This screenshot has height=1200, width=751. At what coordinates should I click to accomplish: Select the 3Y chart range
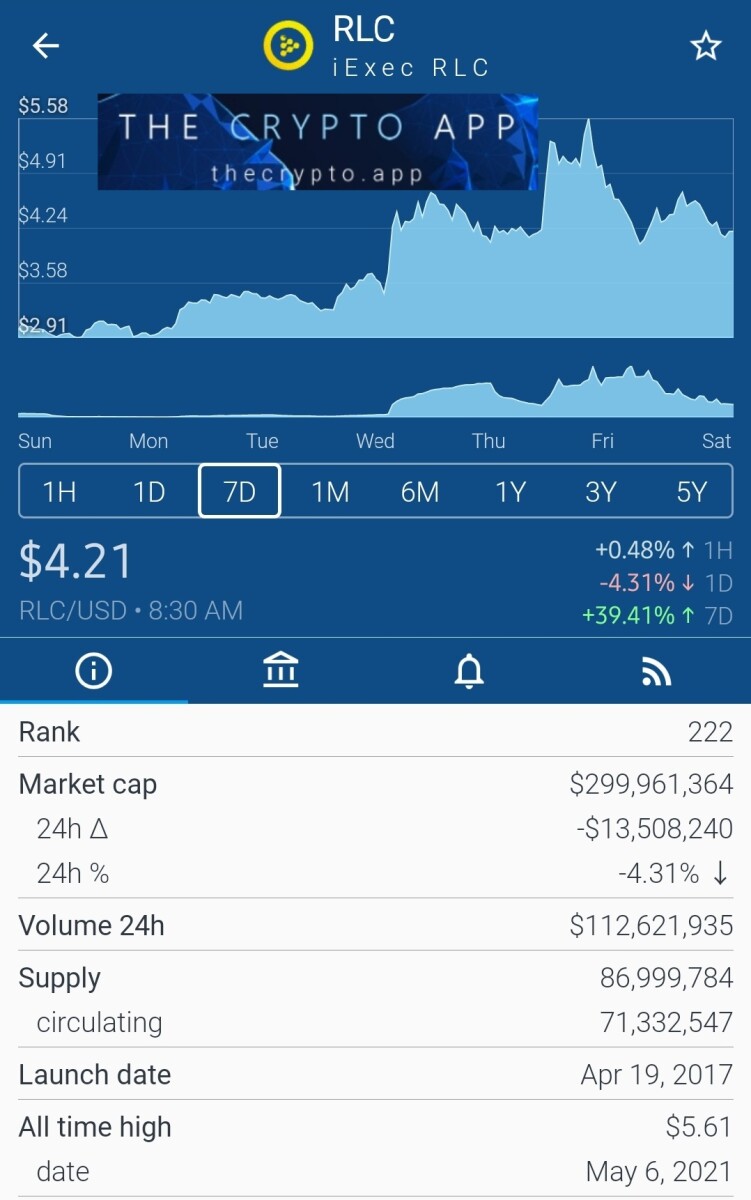tap(600, 491)
